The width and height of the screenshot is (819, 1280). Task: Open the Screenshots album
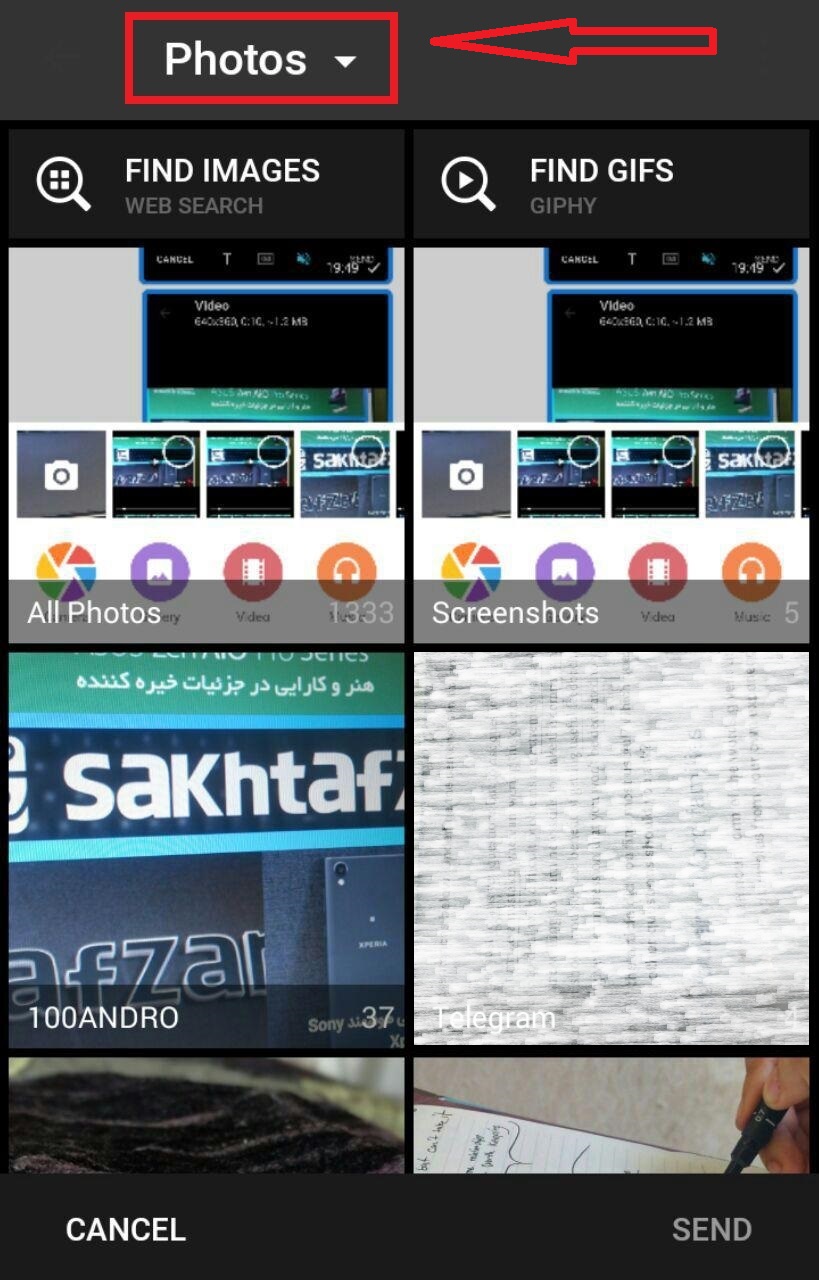click(611, 445)
